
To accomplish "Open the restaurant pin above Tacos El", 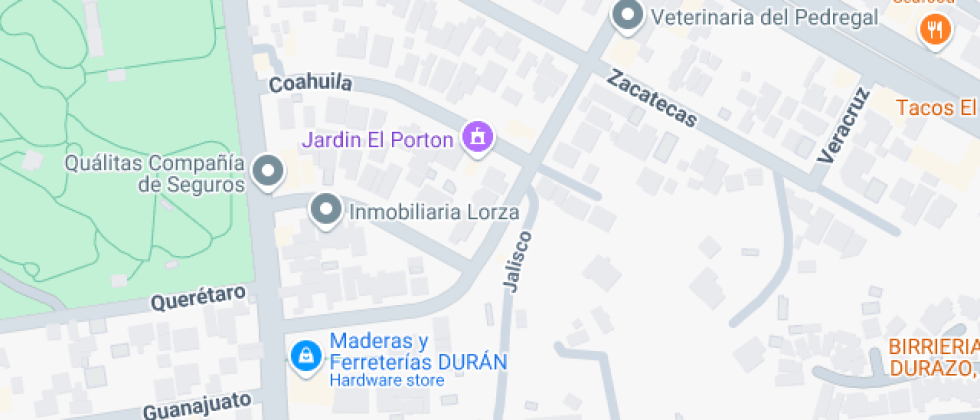I will click(935, 31).
